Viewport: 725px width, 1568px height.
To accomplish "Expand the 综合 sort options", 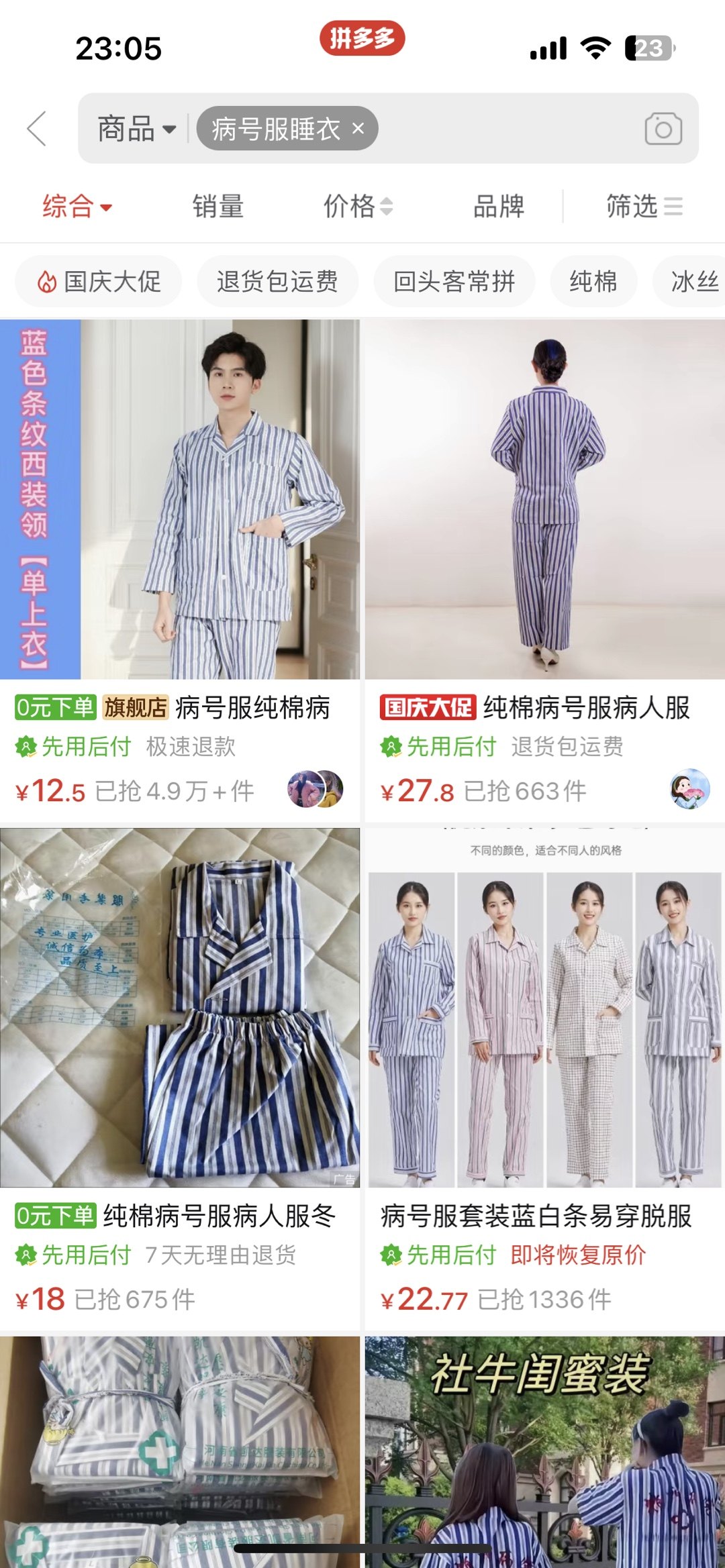I will click(77, 206).
